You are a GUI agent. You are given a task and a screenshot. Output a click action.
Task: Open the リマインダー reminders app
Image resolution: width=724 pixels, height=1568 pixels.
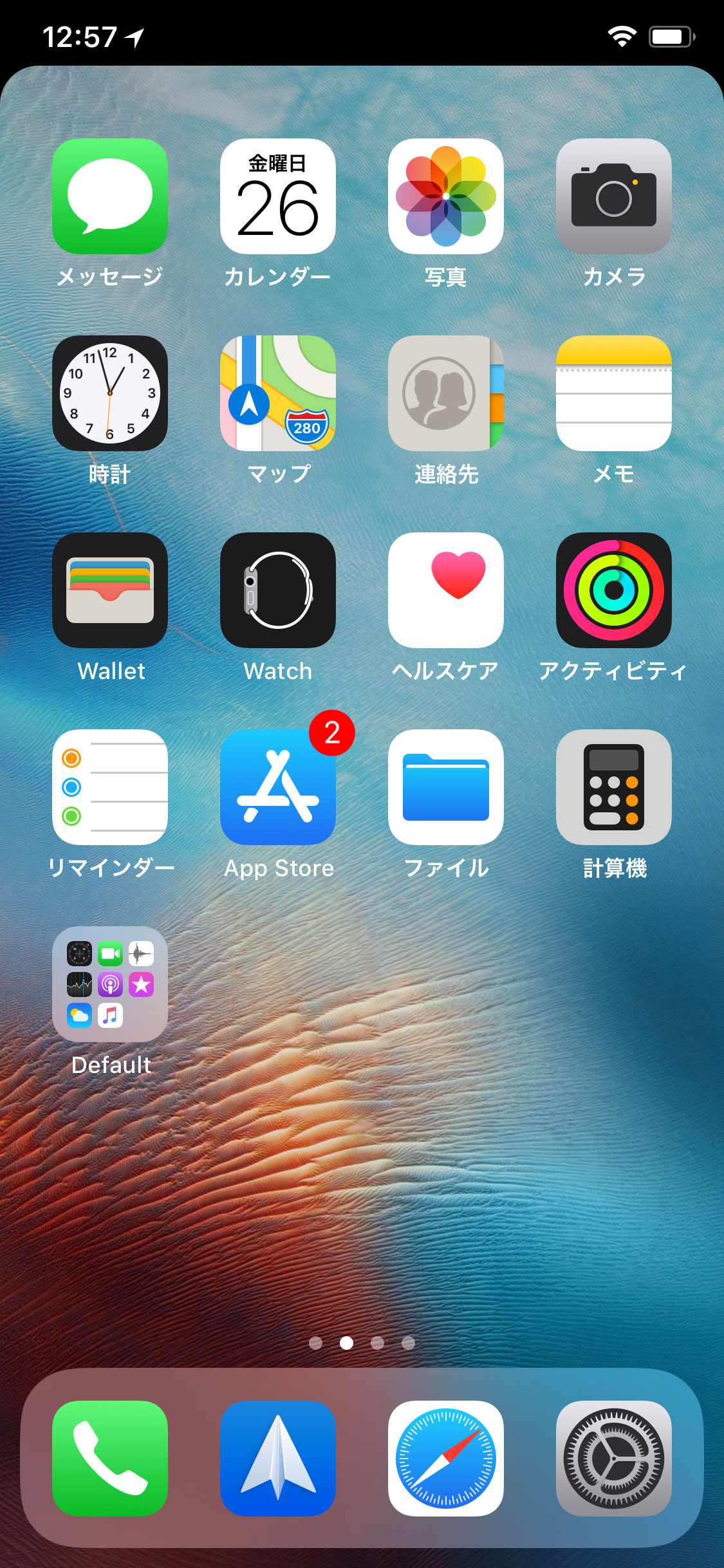[110, 787]
